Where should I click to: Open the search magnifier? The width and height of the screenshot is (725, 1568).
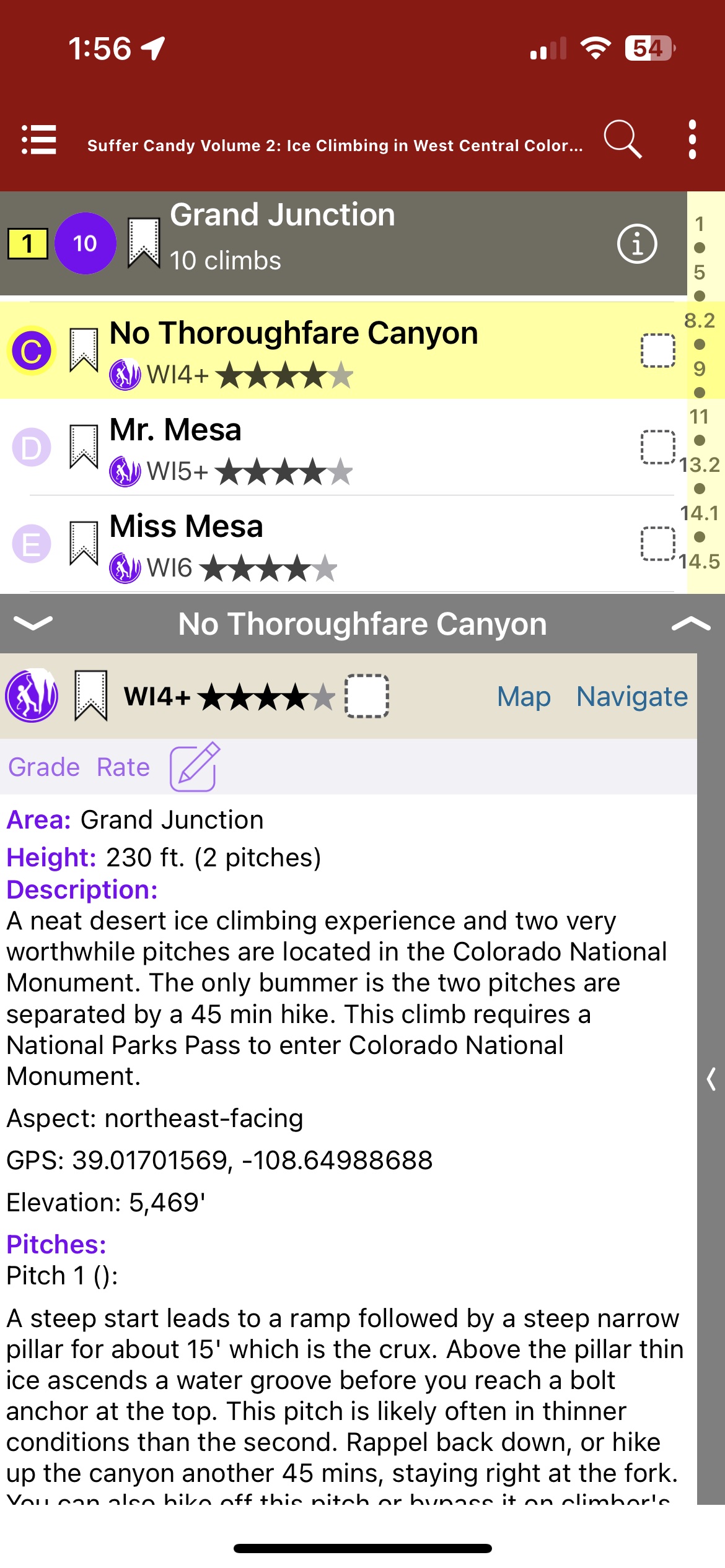coord(622,140)
